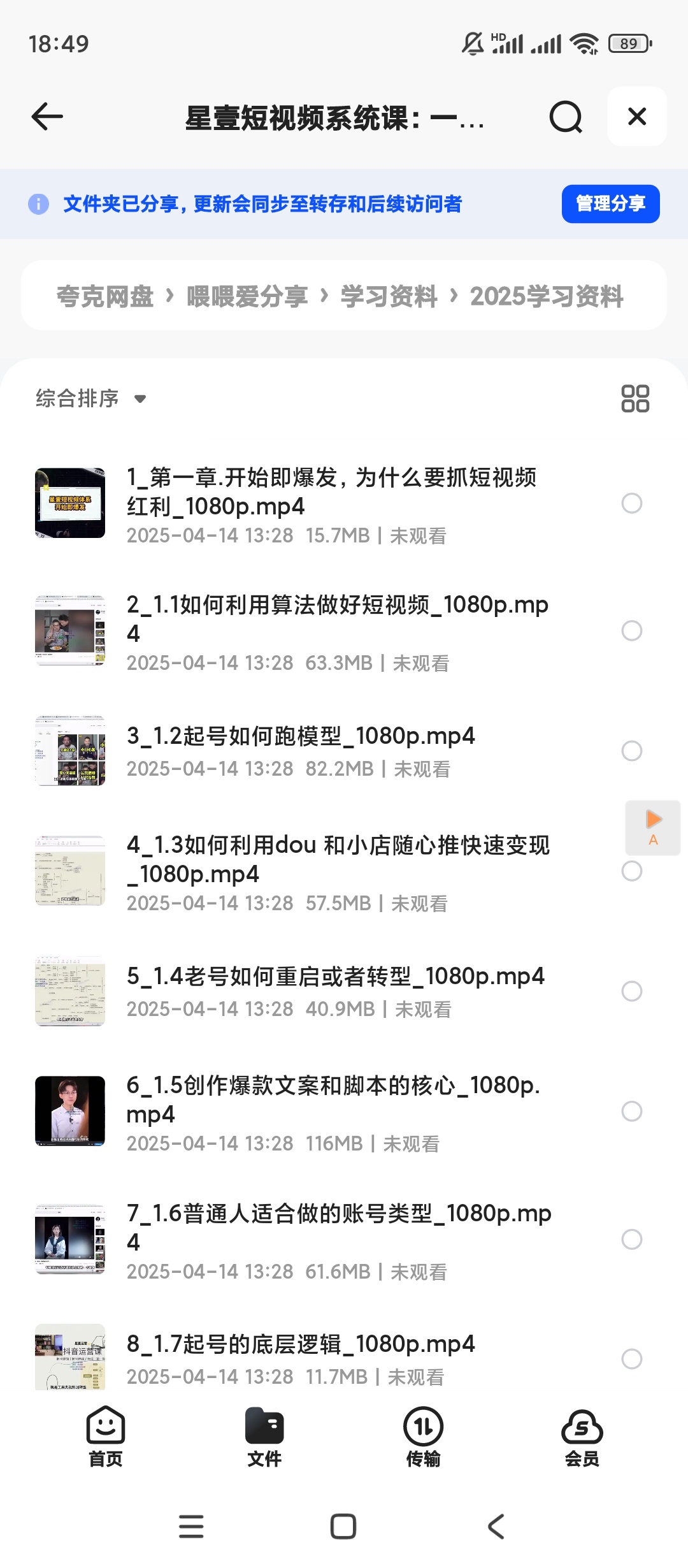Open the 综合排序 sort dropdown

89,398
